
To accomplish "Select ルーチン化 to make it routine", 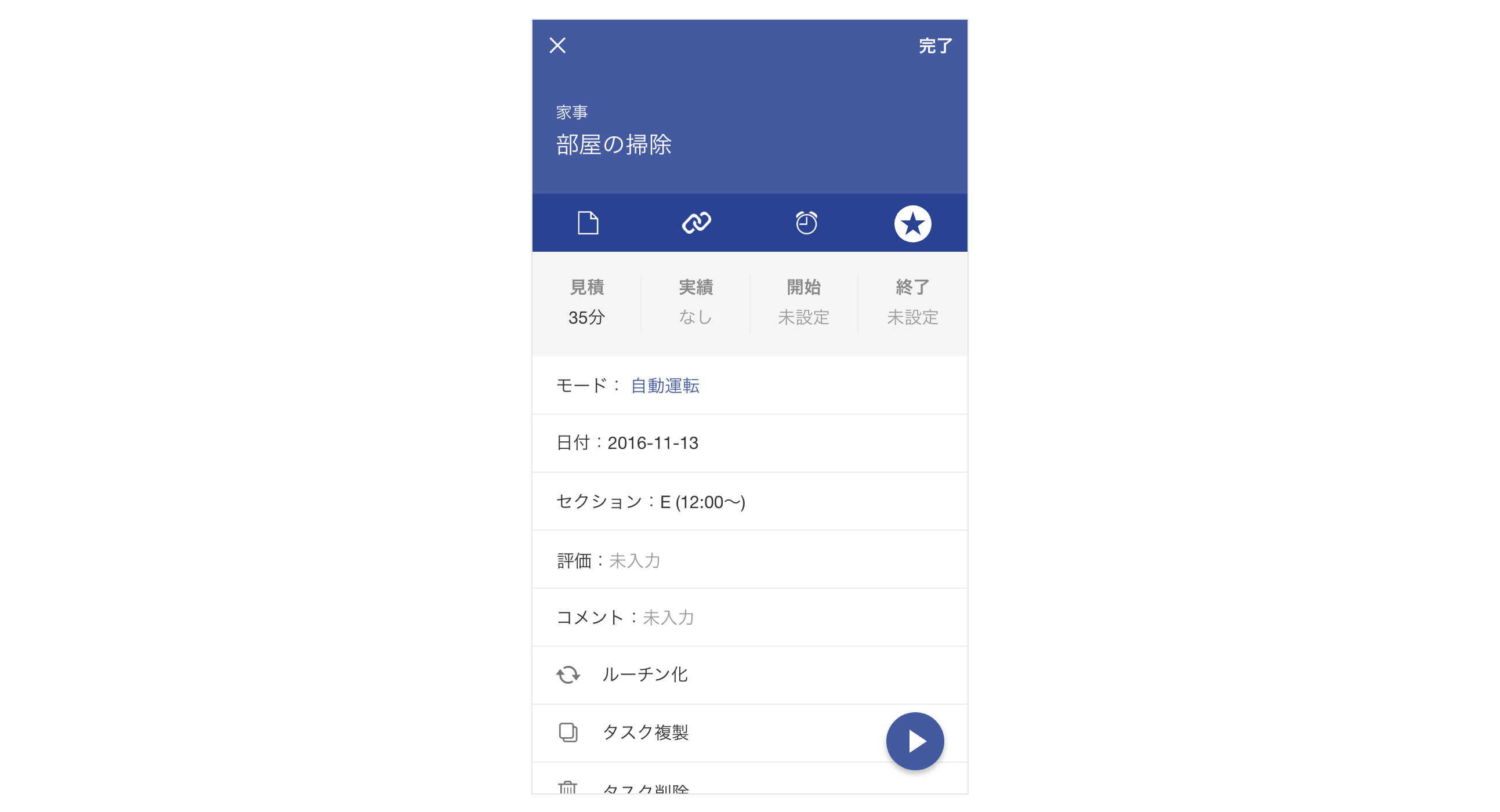I will point(644,675).
